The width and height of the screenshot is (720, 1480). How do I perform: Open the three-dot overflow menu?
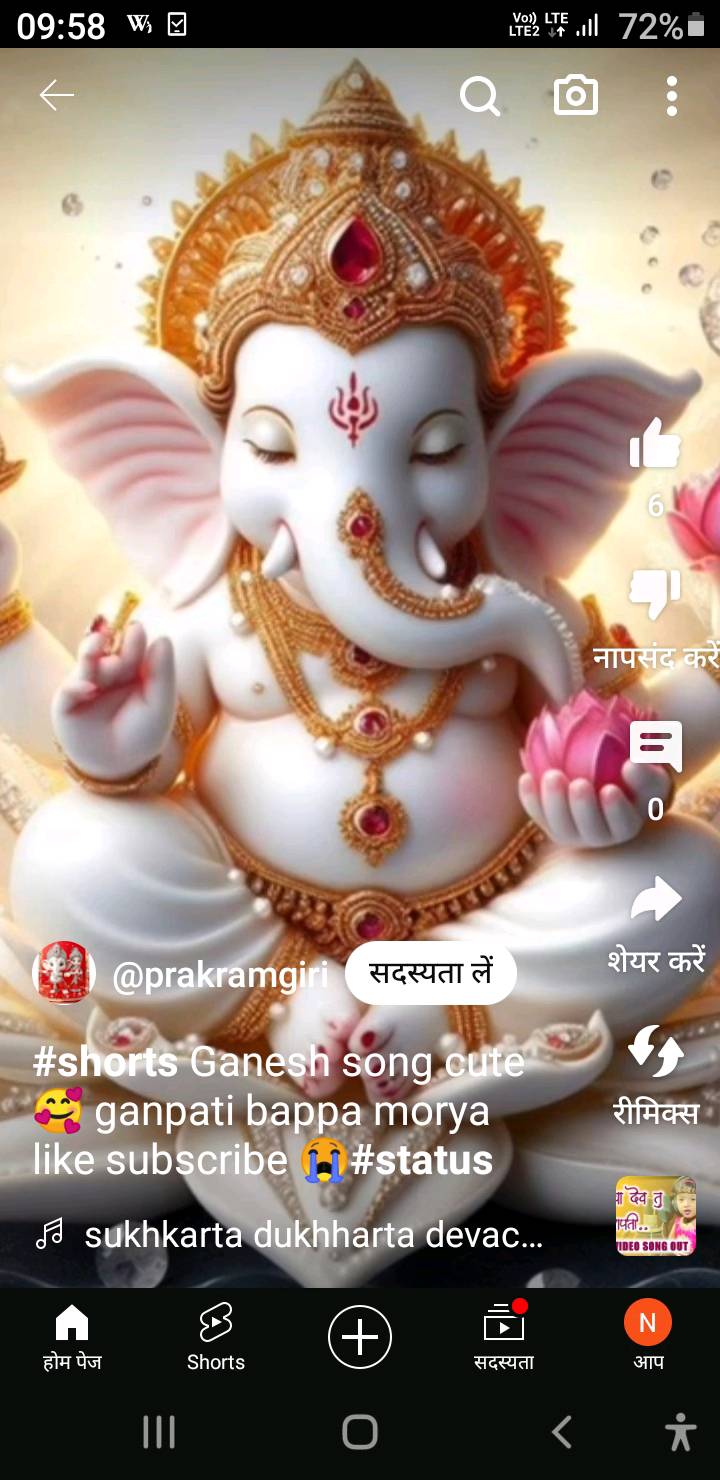(x=671, y=96)
